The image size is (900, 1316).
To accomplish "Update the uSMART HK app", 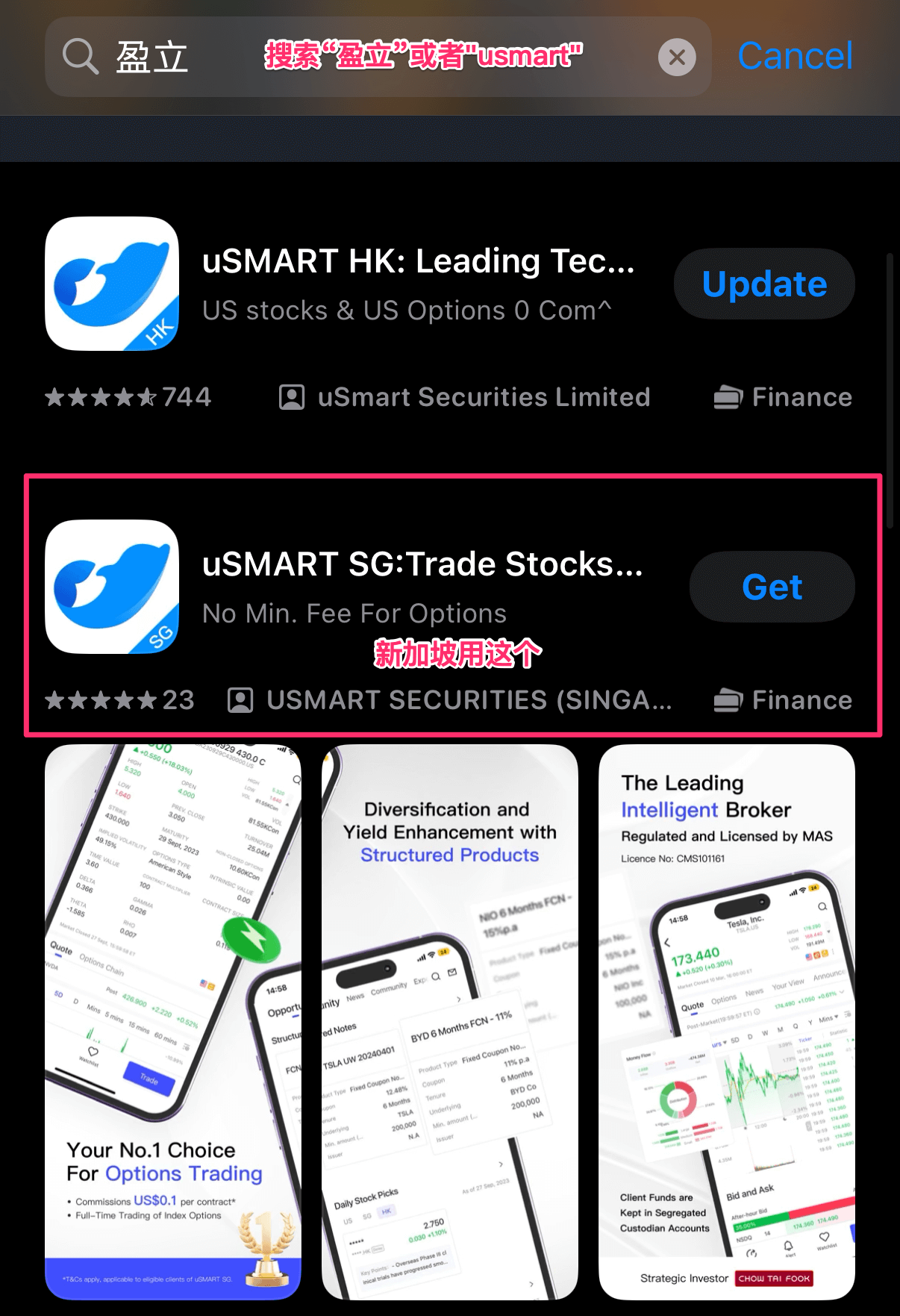I will [x=764, y=284].
